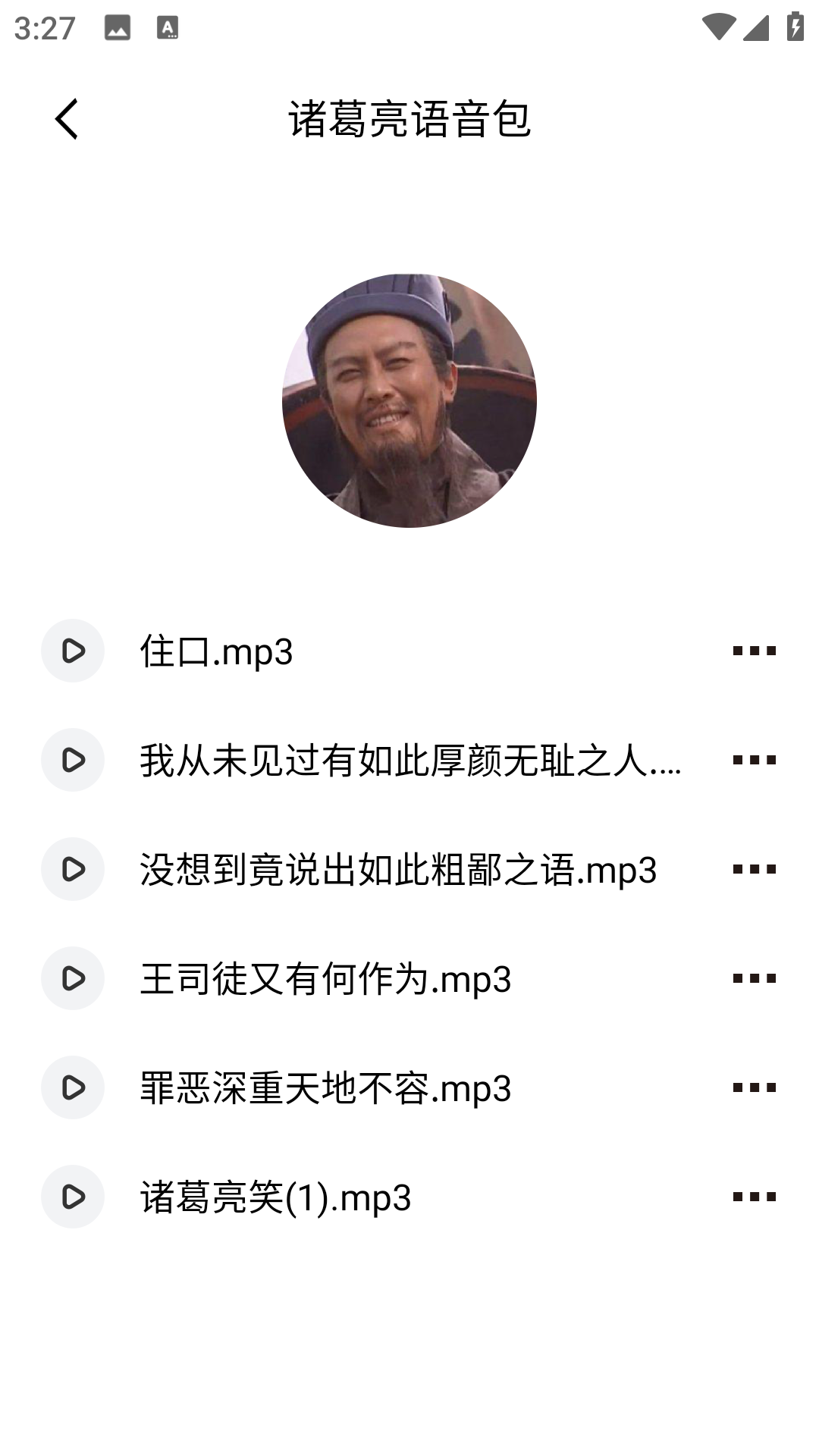Play the 住口.mp3 audio clip
The image size is (819, 1456).
pyautogui.click(x=73, y=651)
